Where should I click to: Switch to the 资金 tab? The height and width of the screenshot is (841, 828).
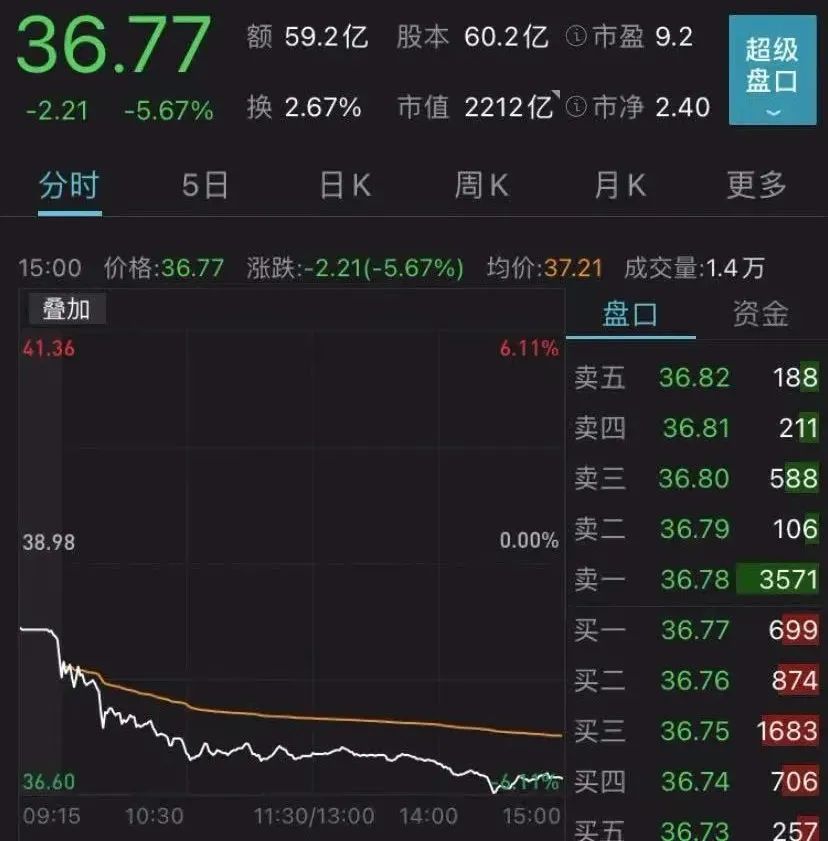(761, 314)
